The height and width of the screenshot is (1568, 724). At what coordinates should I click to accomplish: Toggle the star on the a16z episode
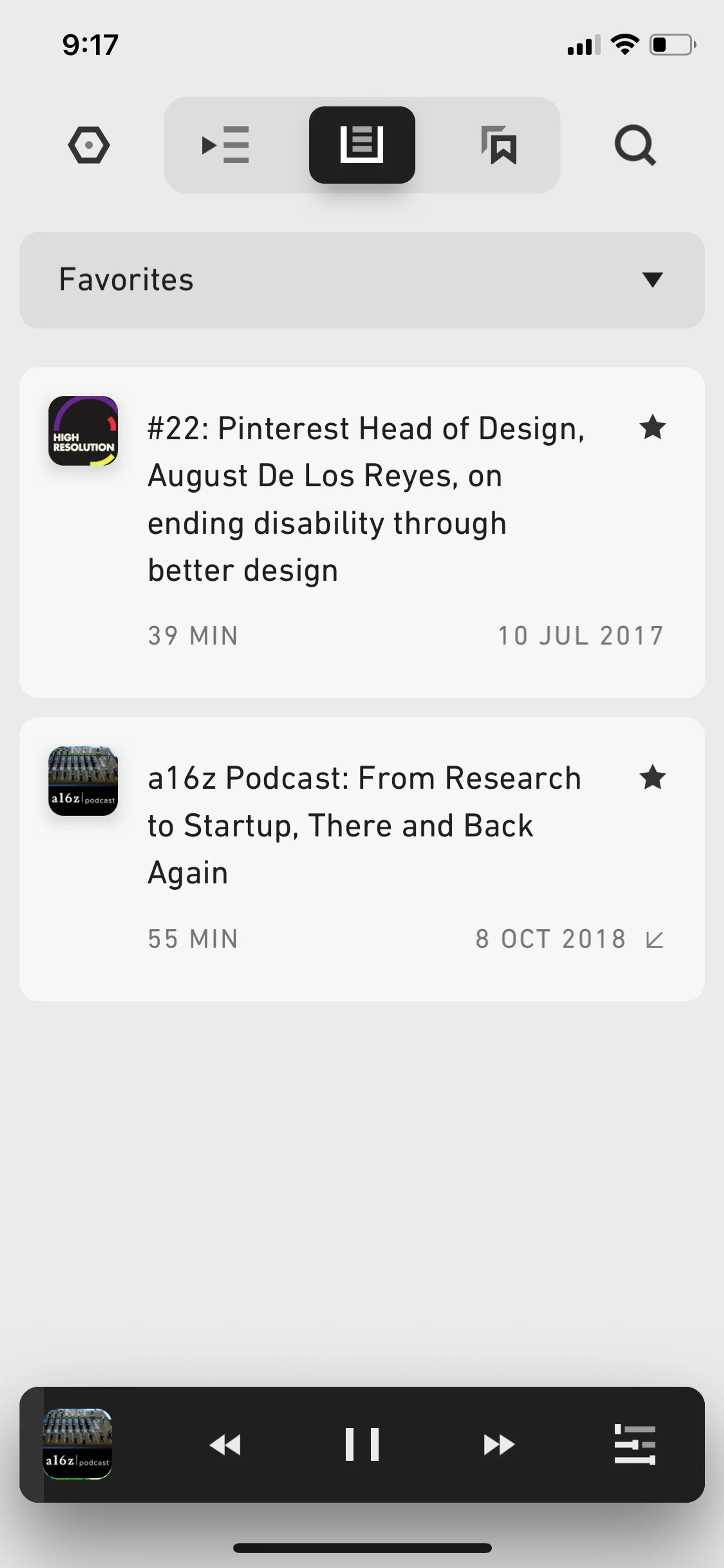653,778
